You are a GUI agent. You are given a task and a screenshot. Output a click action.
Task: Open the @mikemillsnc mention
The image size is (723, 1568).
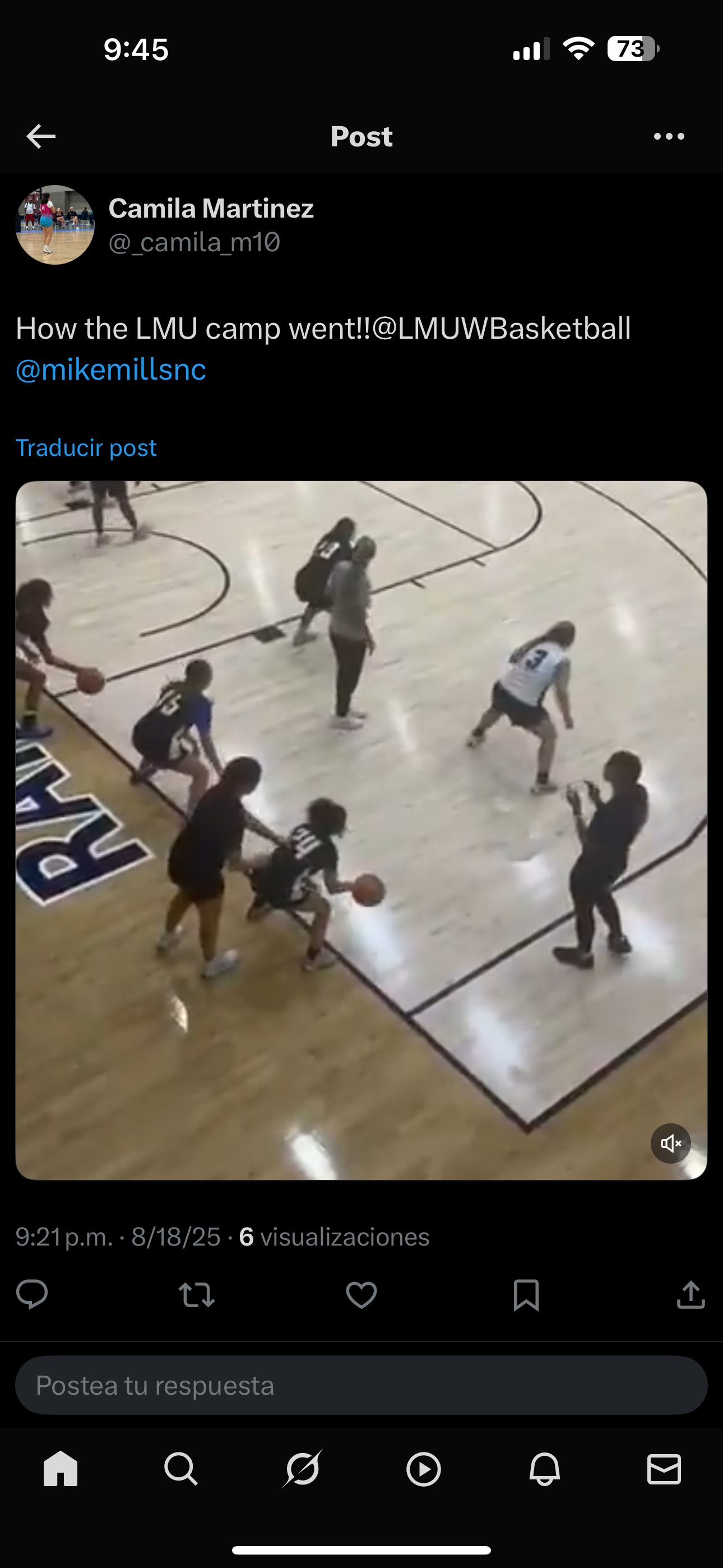pyautogui.click(x=111, y=370)
